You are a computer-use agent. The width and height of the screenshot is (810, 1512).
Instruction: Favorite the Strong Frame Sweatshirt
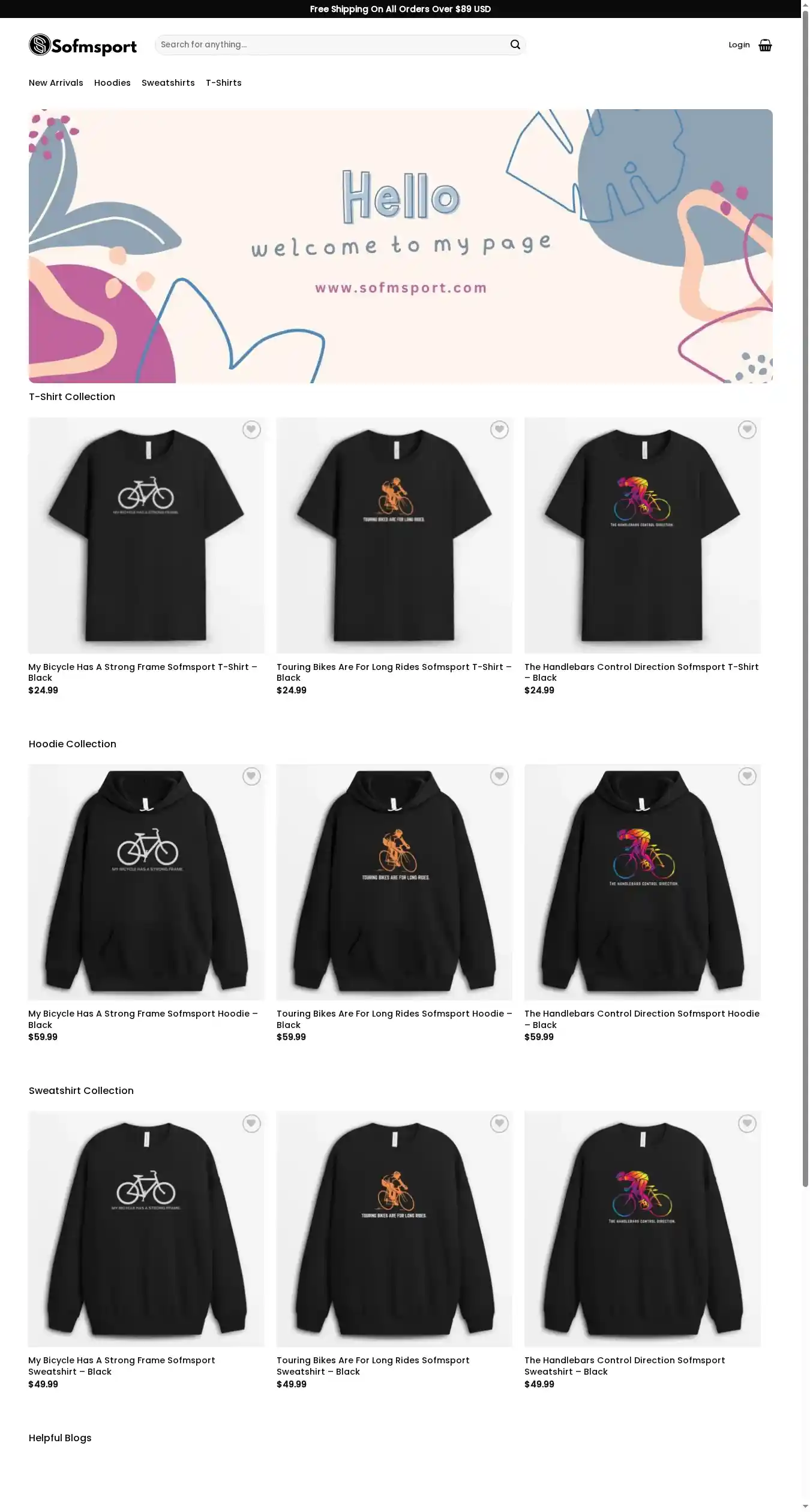(x=251, y=1123)
